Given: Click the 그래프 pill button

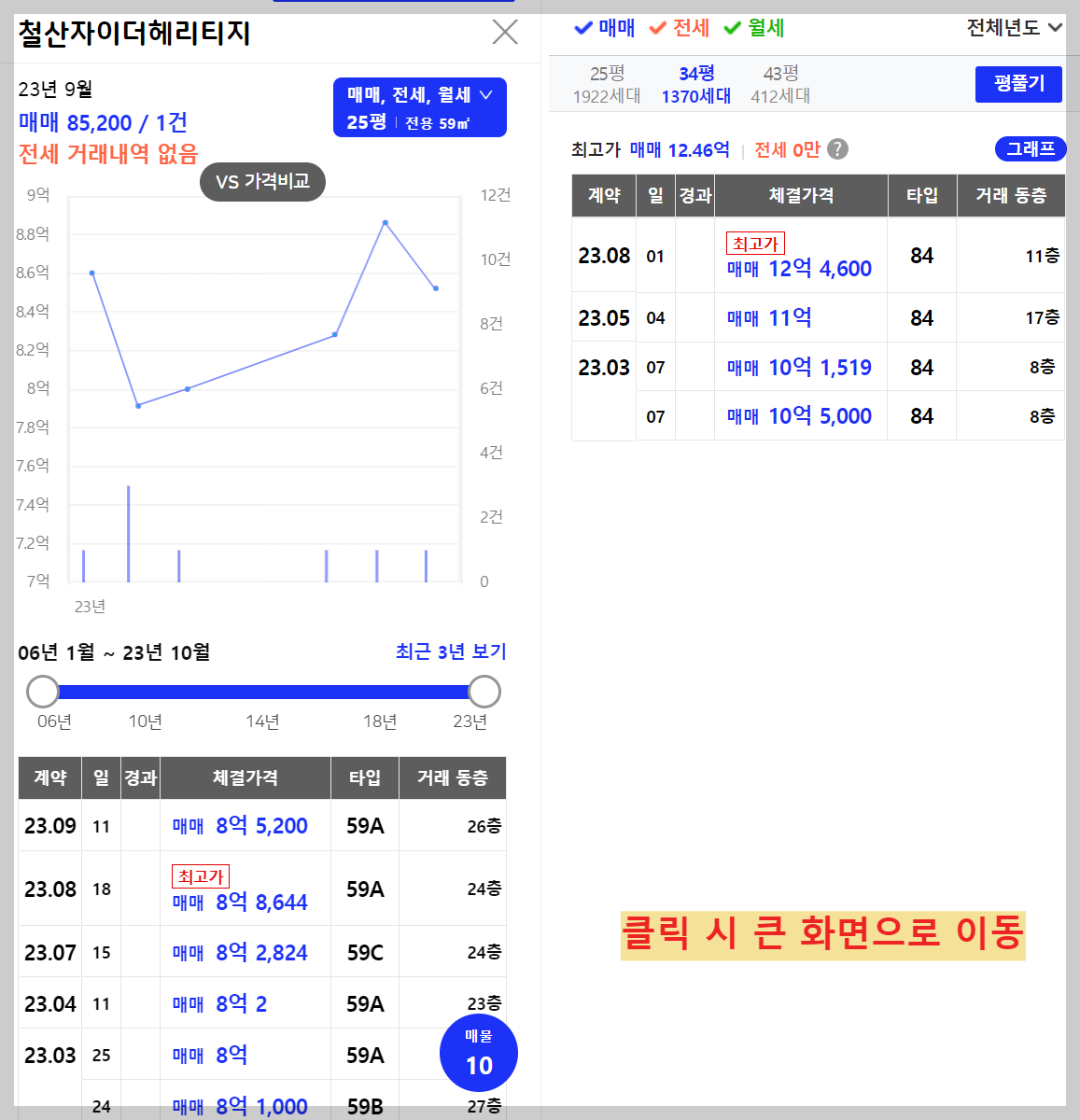Looking at the screenshot, I should [x=1030, y=149].
